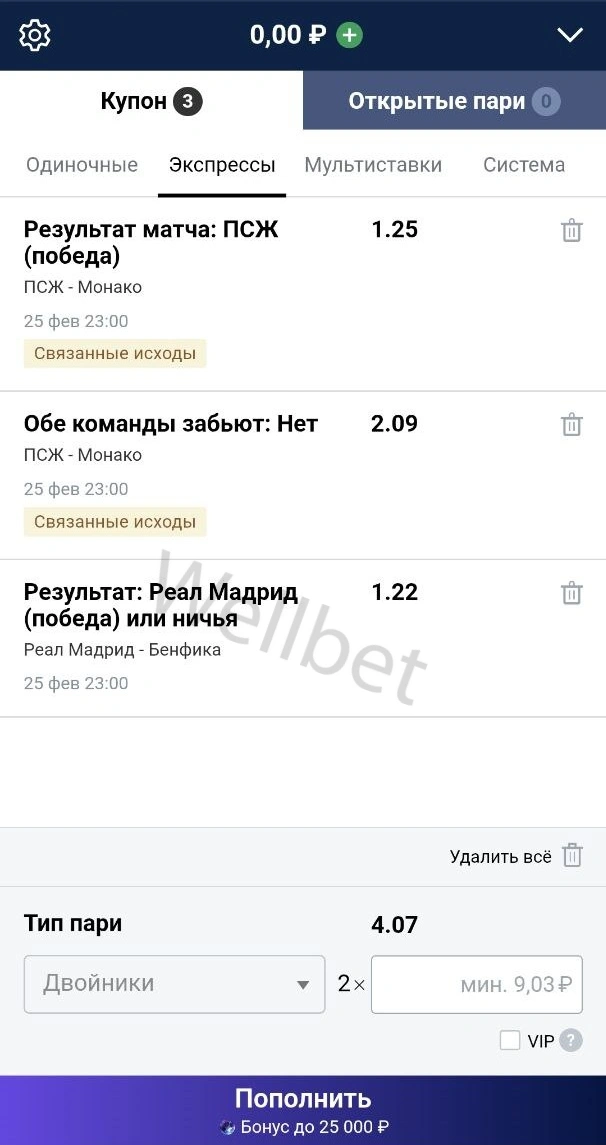The image size is (606, 1145).
Task: Enable the VIP checkbox
Action: click(x=510, y=1041)
